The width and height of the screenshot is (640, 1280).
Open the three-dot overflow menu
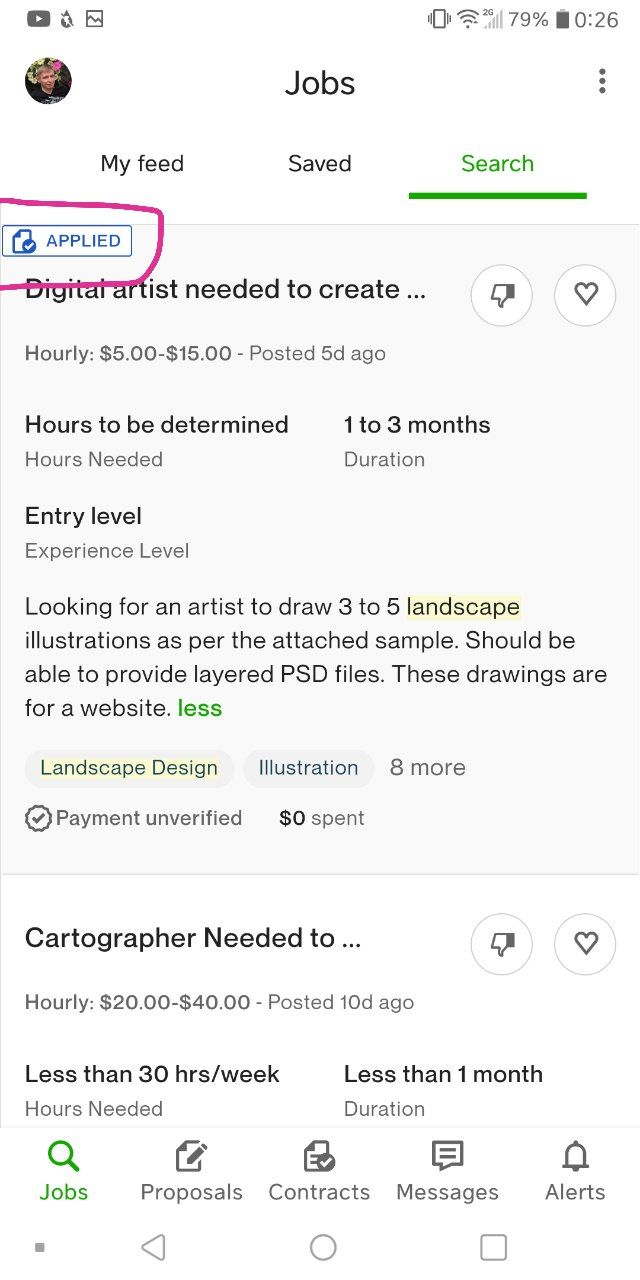602,81
